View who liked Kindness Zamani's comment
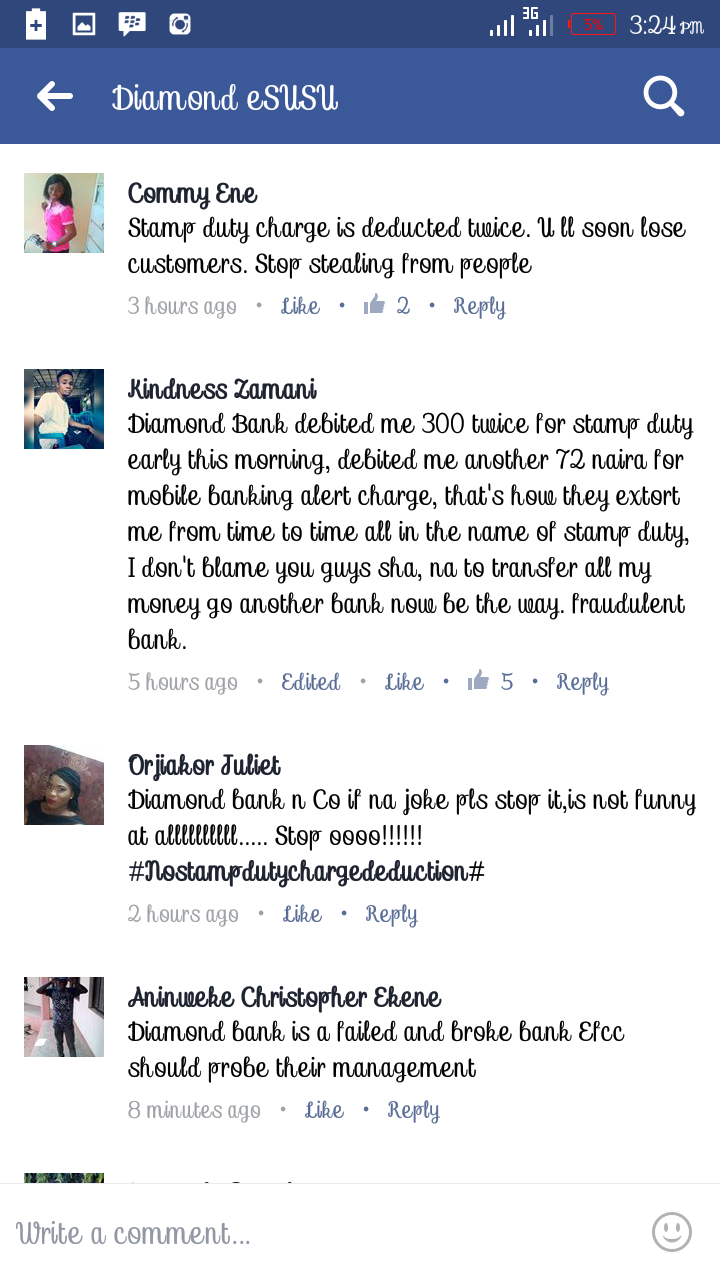Screen dimensions: 720x1280 point(492,682)
